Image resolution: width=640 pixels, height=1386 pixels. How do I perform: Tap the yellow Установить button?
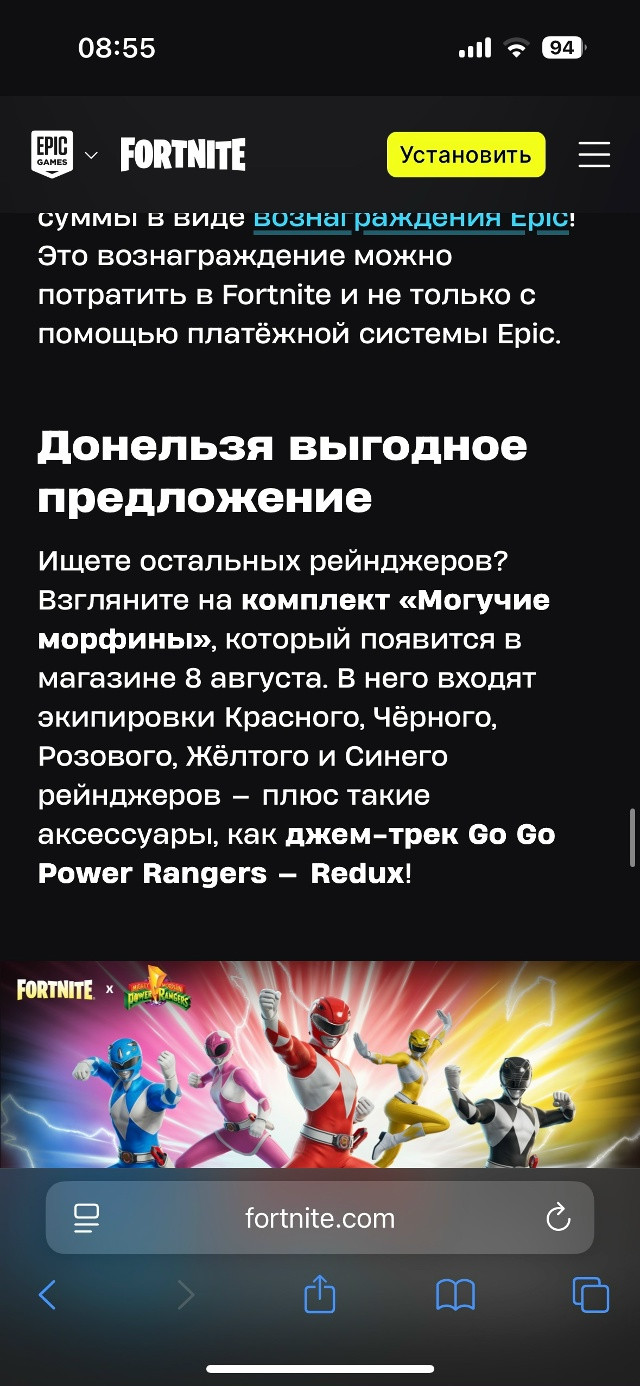pyautogui.click(x=466, y=155)
